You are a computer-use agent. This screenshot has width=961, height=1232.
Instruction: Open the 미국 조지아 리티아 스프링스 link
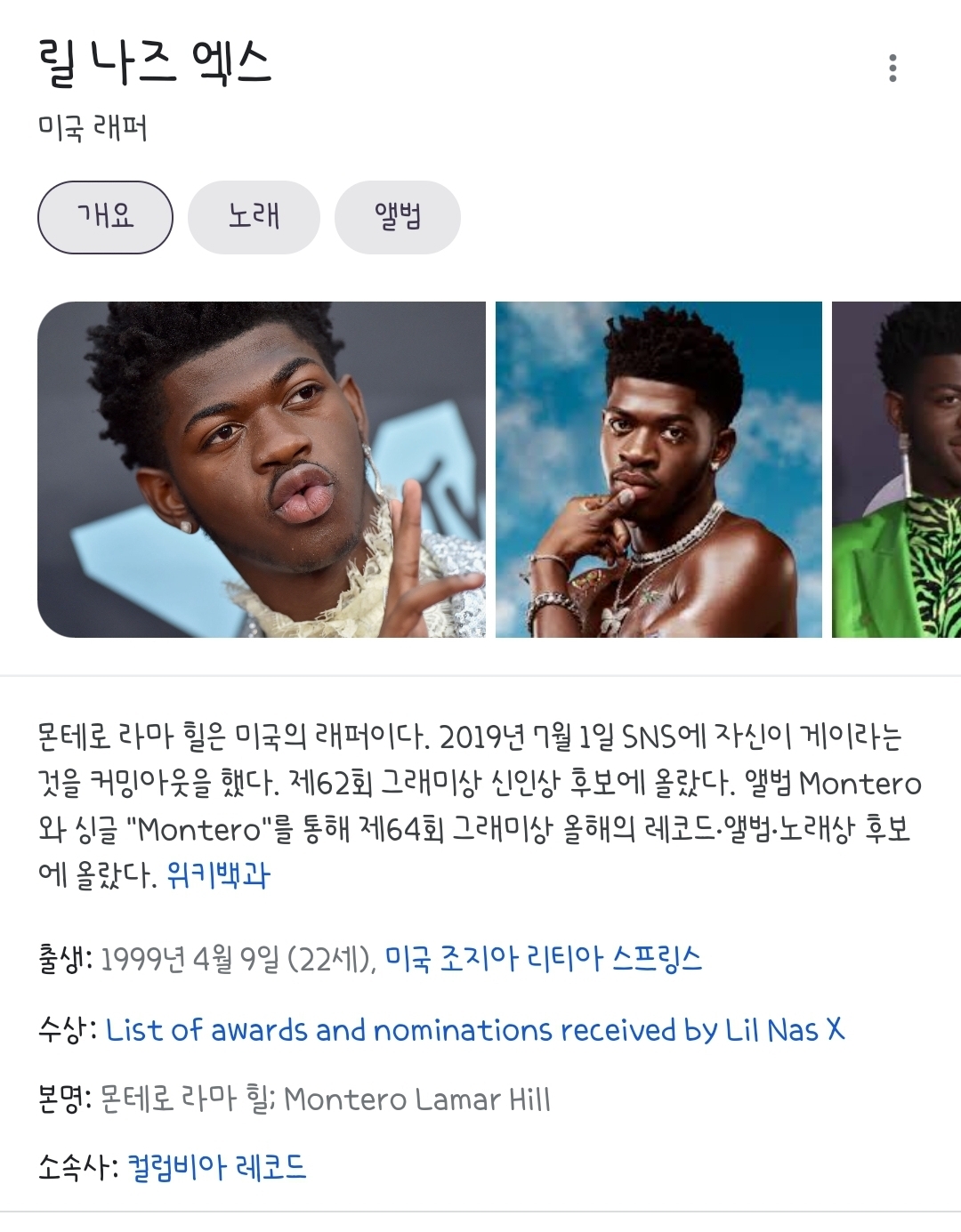[x=543, y=958]
